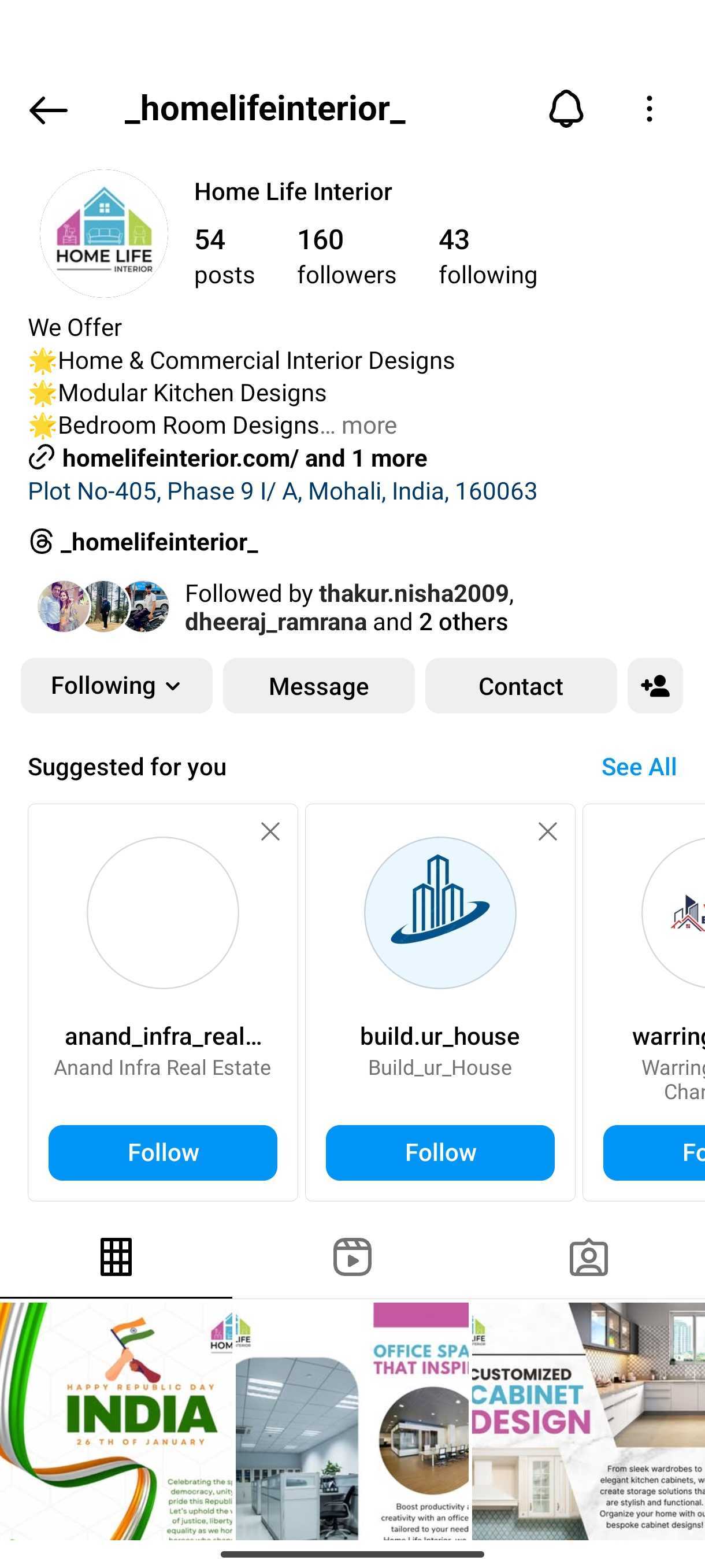Image resolution: width=705 pixels, height=1568 pixels.
Task: Open the Mohali address location link
Action: click(x=282, y=491)
